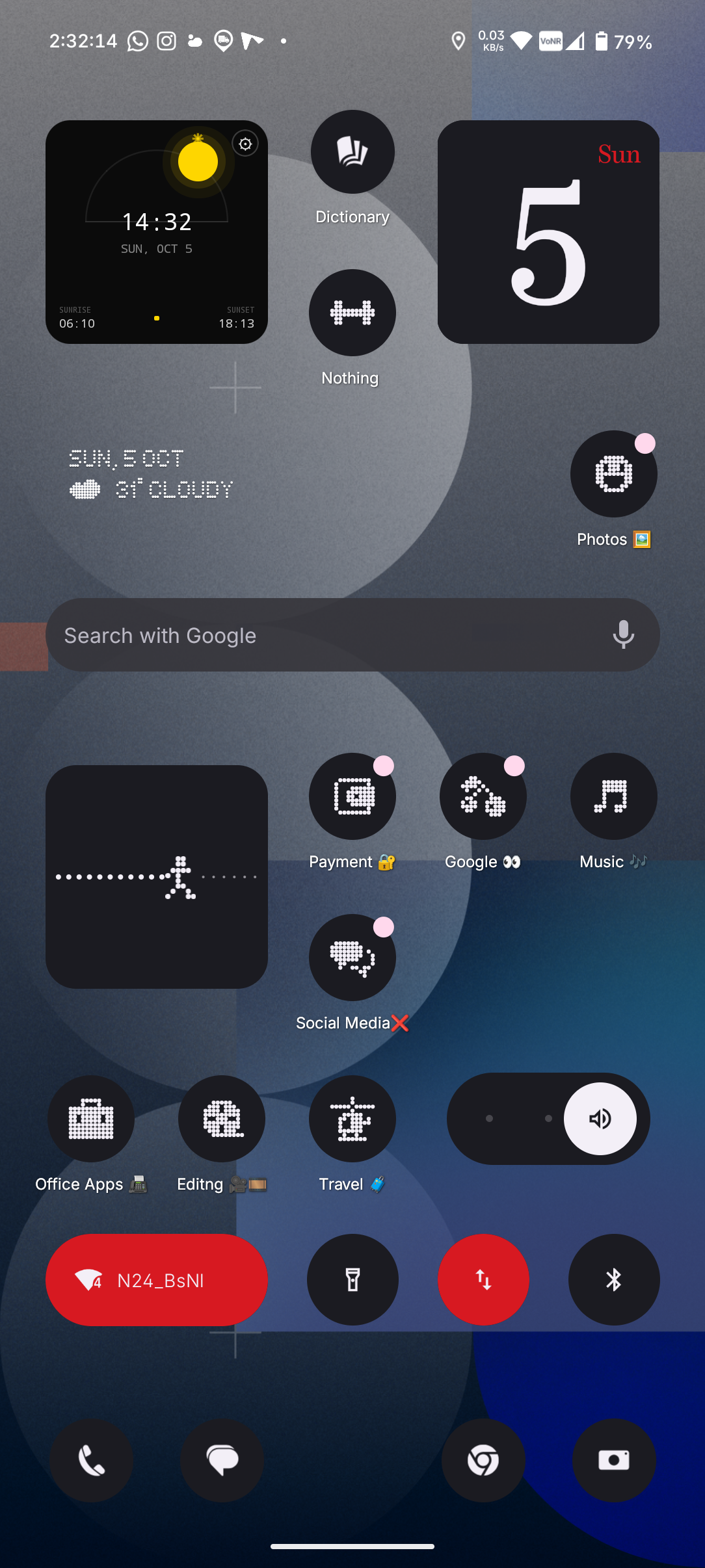Start voice search with the microphone
705x1568 pixels.
pyautogui.click(x=623, y=635)
